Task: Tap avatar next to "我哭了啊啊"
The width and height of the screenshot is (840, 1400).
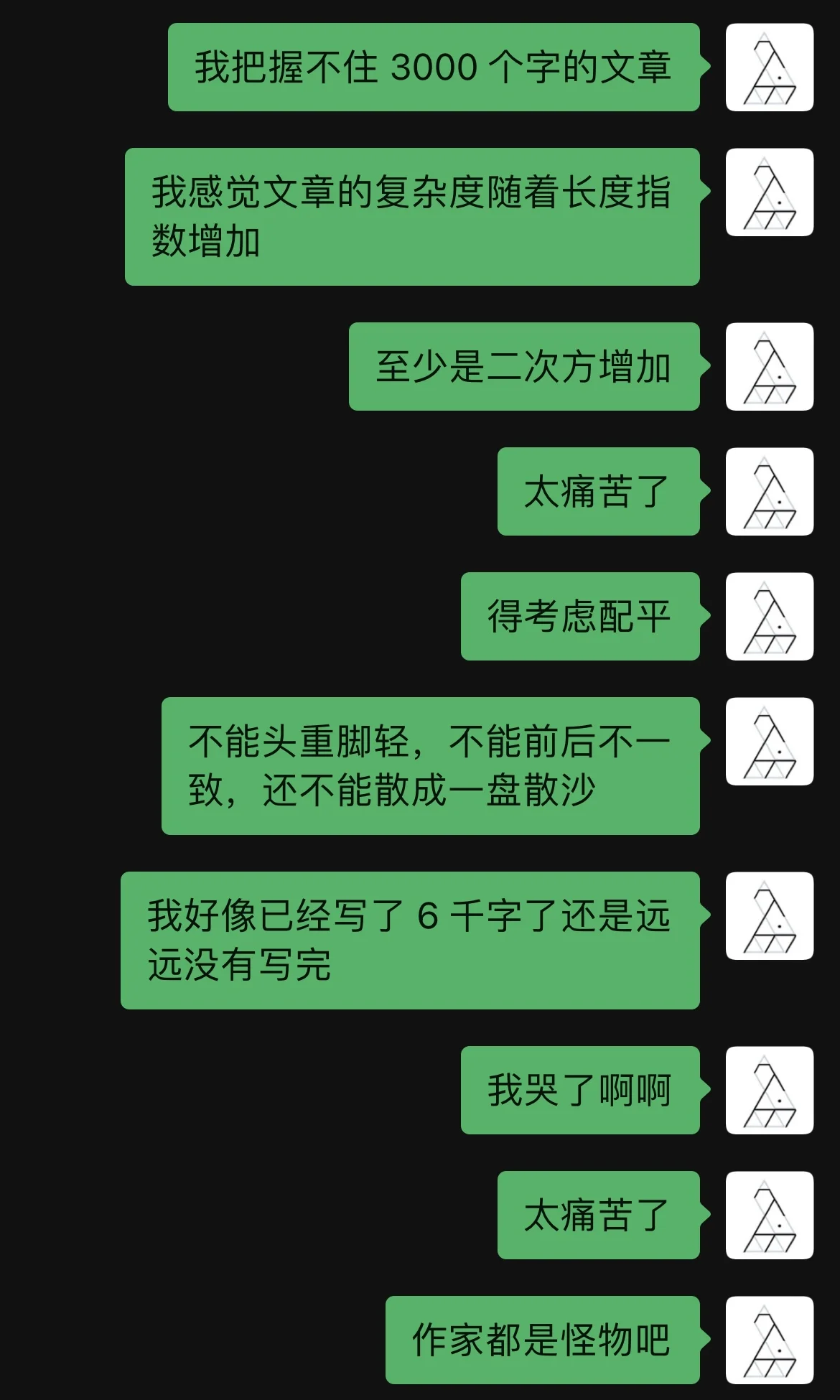Action: (770, 1090)
